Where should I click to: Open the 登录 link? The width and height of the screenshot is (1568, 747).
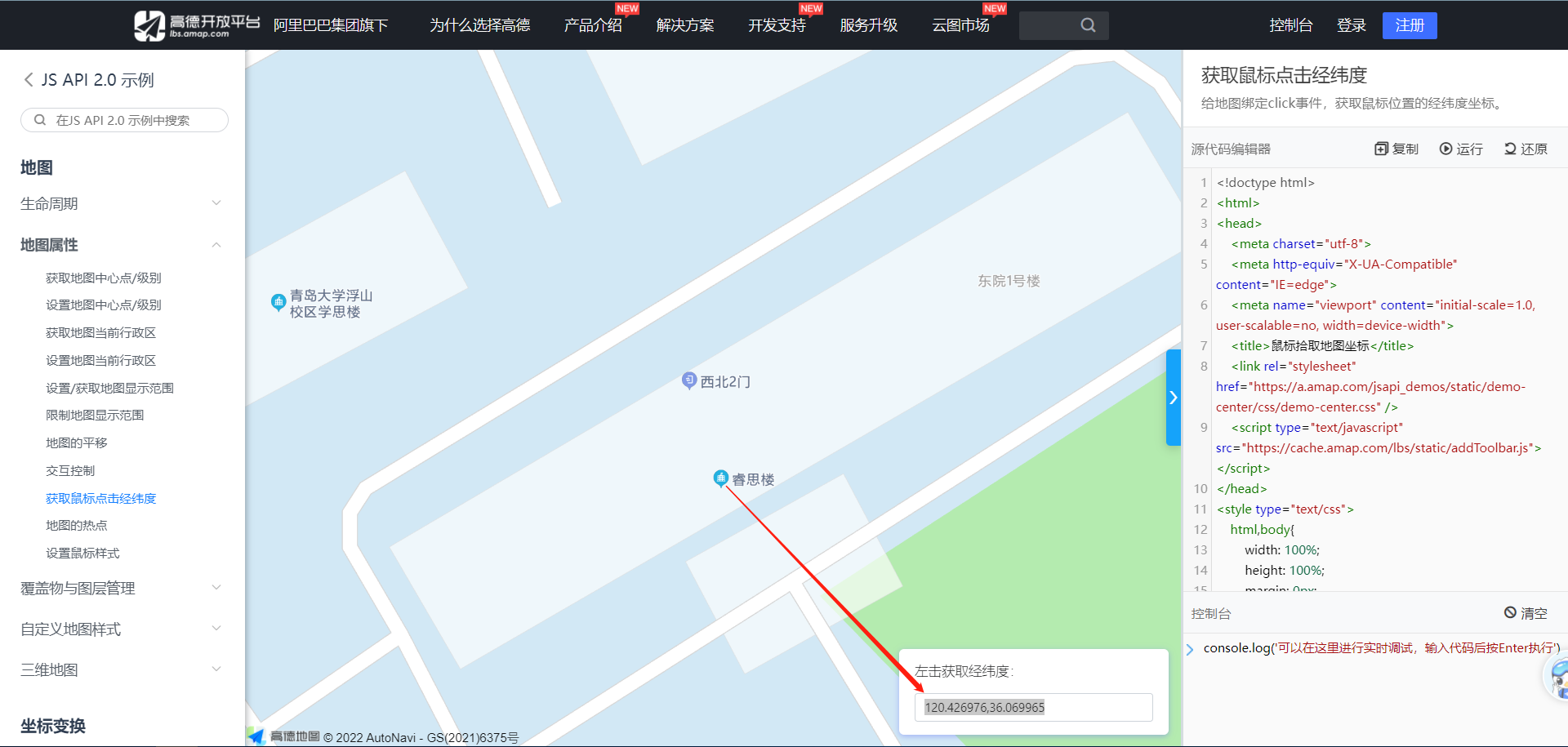click(1351, 25)
